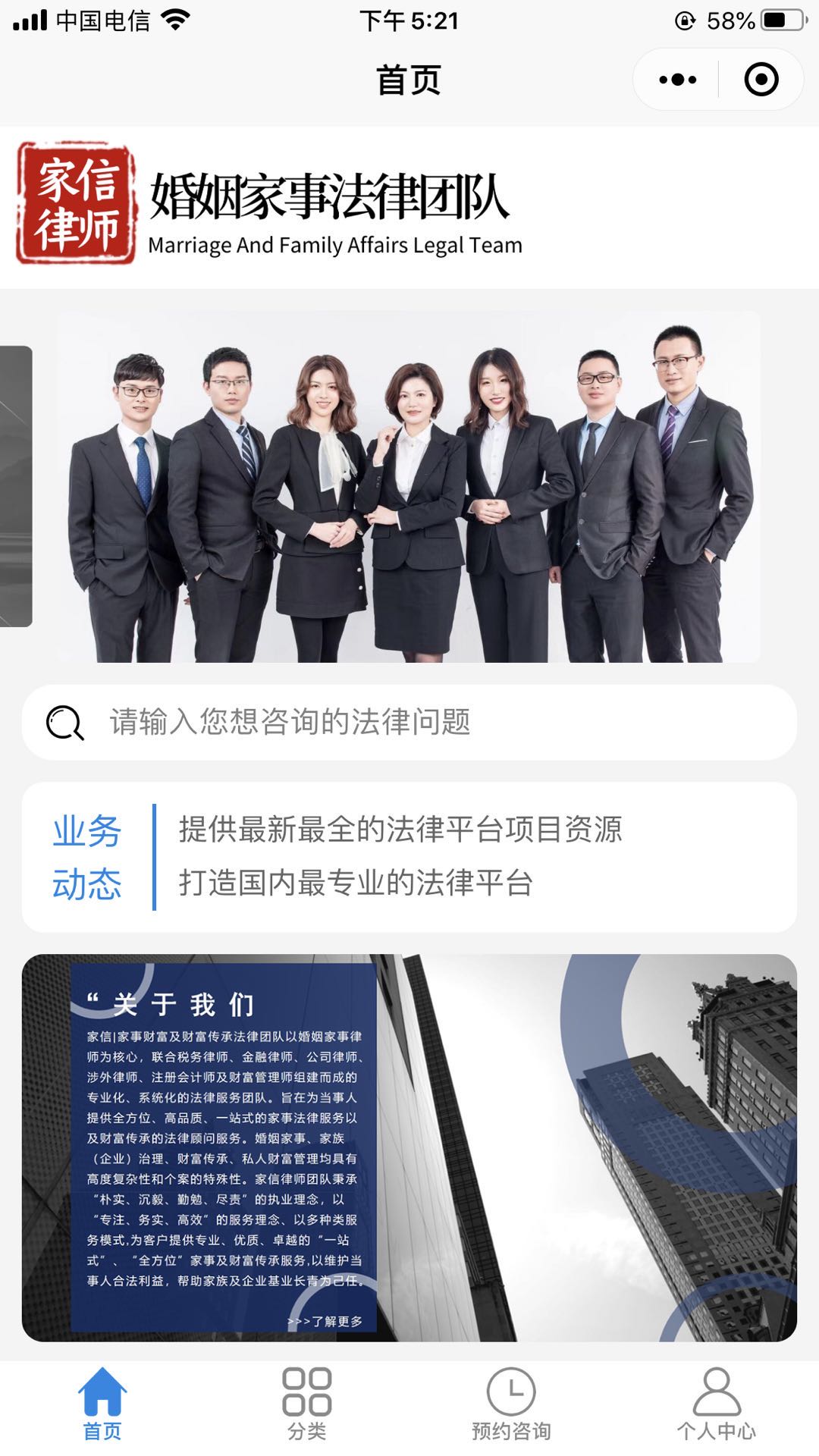Open the 个人中心 tab
The width and height of the screenshot is (819, 1456).
click(x=716, y=1404)
